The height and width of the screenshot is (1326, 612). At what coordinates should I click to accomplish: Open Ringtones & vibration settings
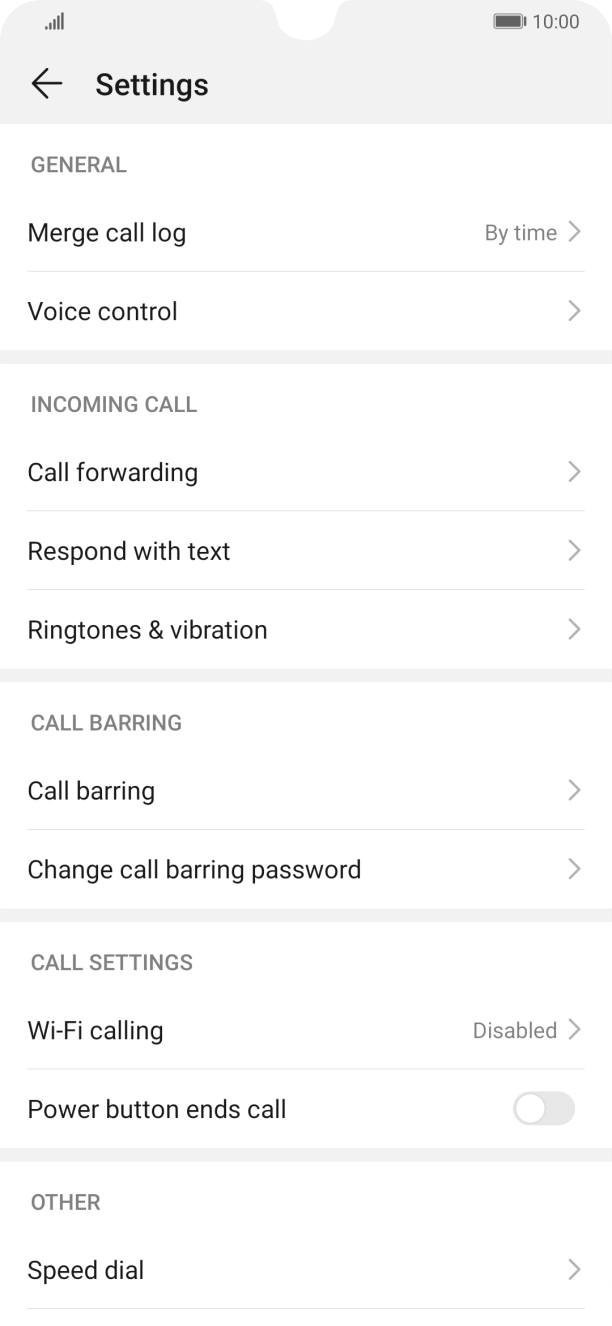[x=305, y=630]
